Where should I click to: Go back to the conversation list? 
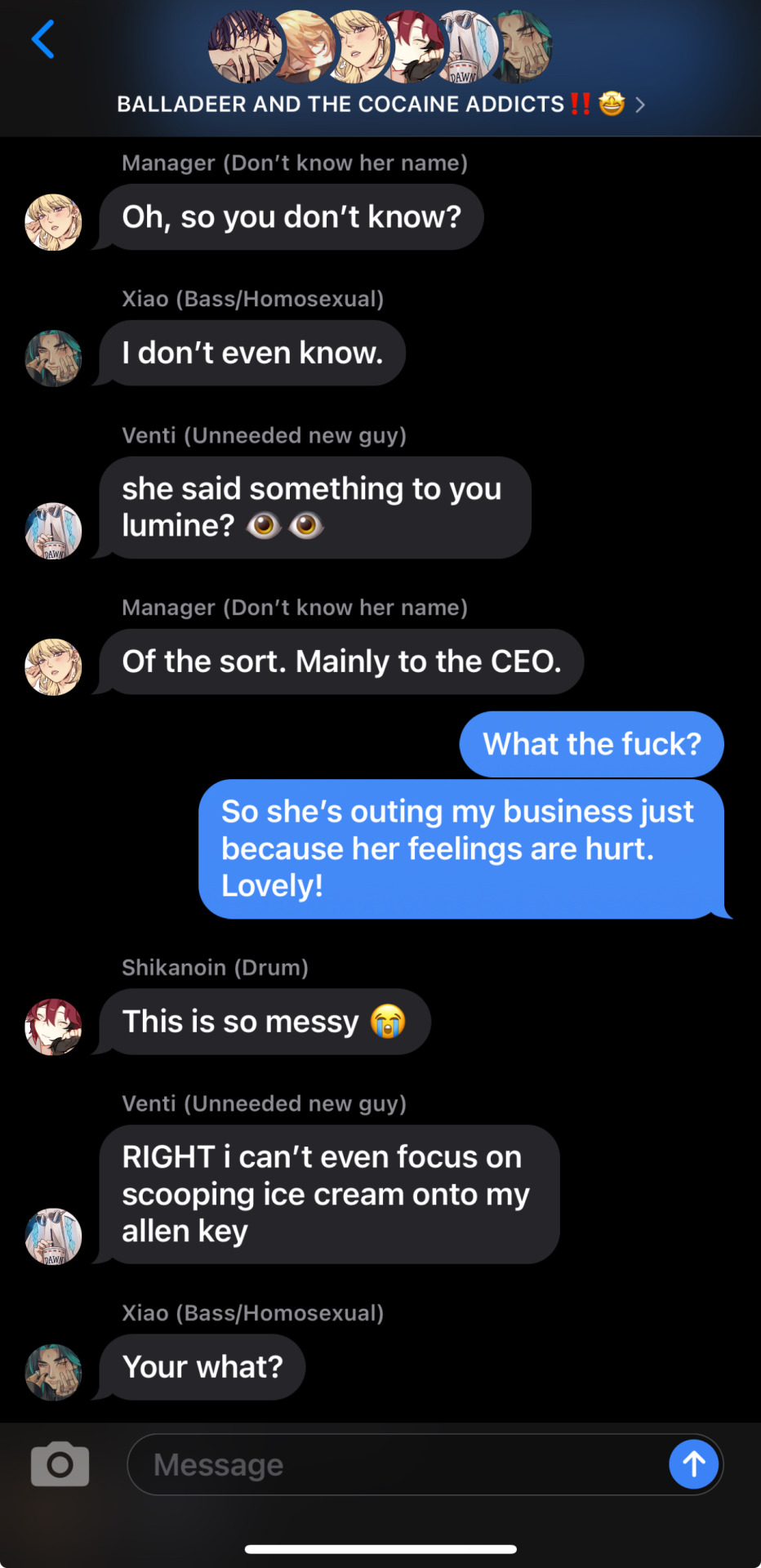coord(43,40)
